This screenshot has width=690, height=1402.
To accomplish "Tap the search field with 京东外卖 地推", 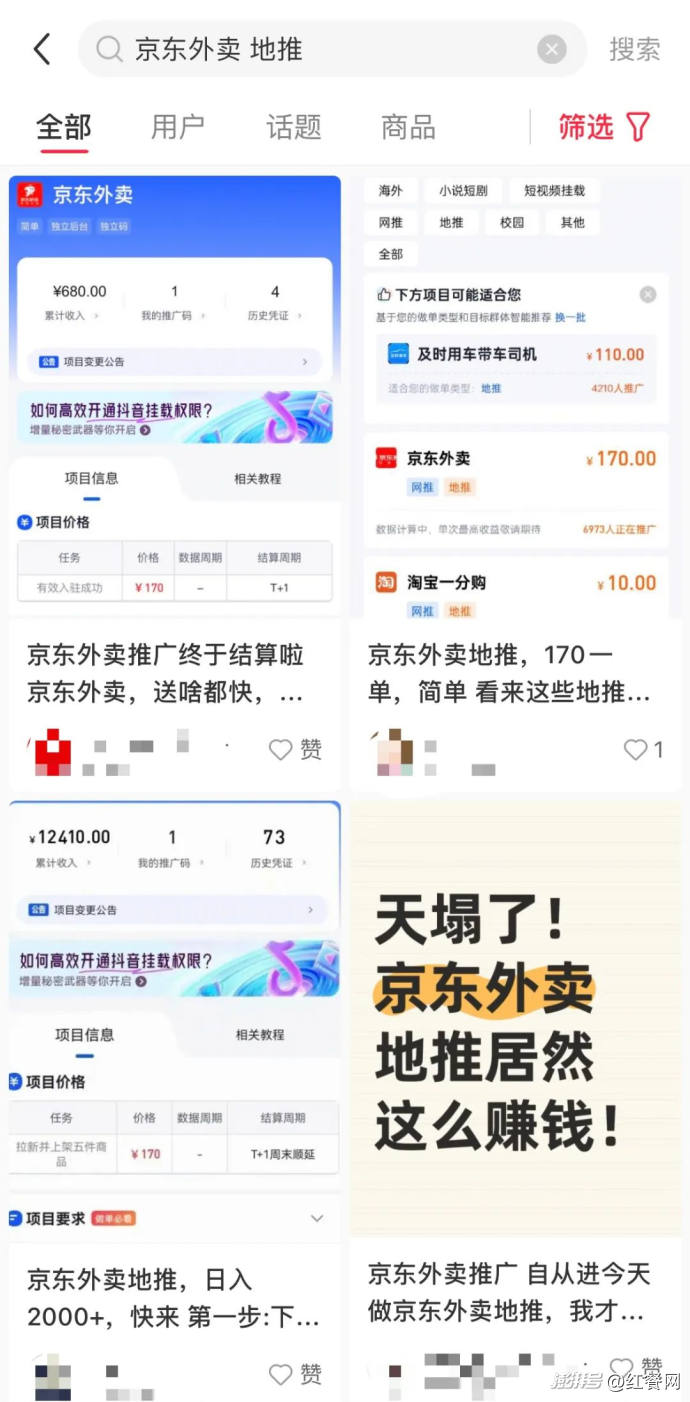I will [x=320, y=49].
